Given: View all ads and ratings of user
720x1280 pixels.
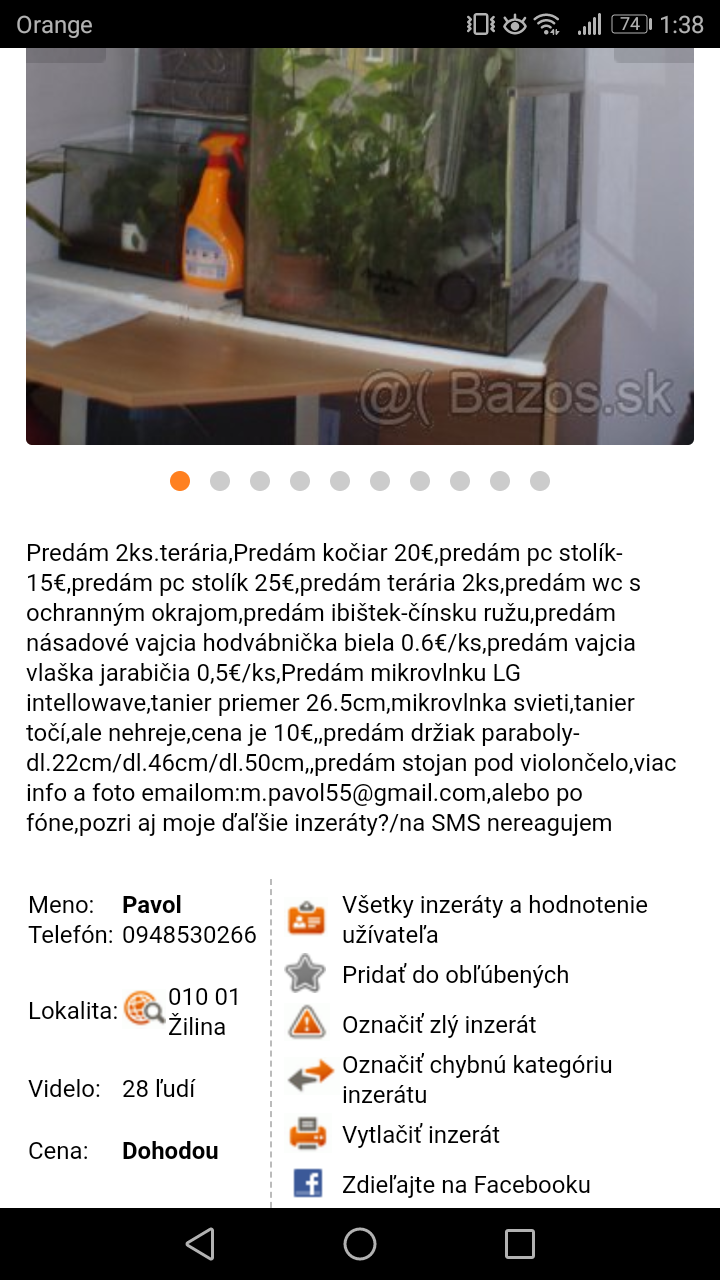Looking at the screenshot, I should click(x=494, y=919).
